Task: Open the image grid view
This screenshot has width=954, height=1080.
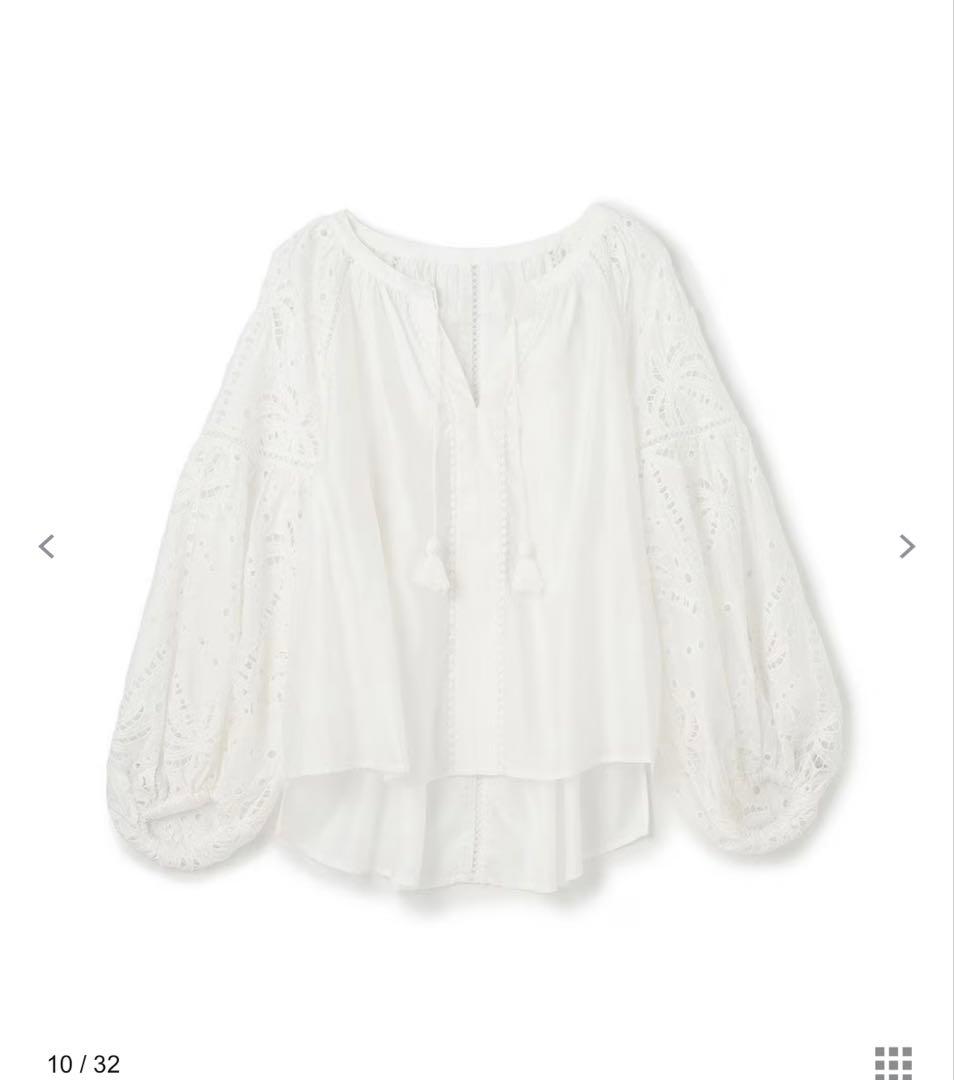Action: [893, 1063]
